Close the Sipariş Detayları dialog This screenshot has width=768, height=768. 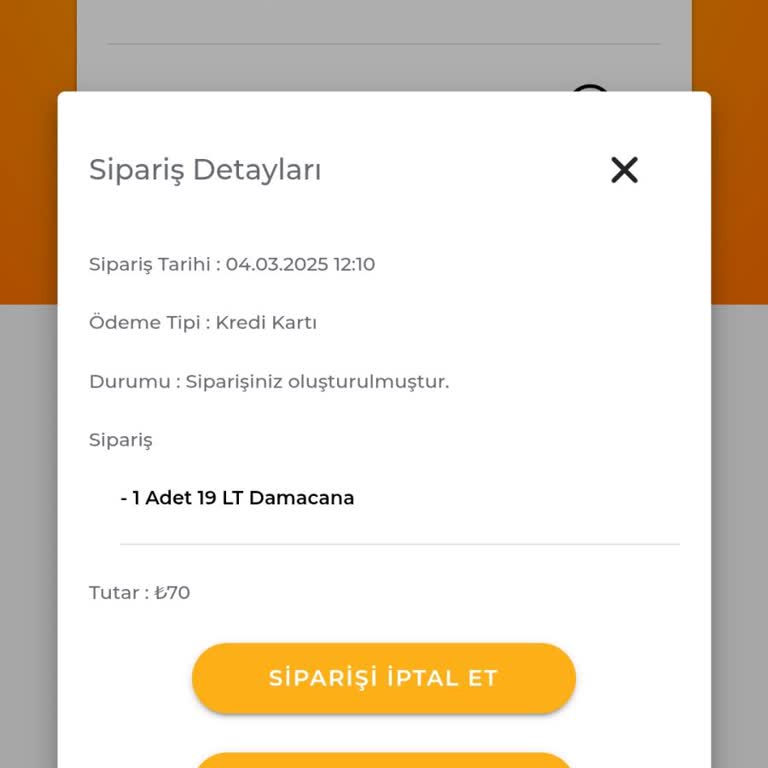624,170
